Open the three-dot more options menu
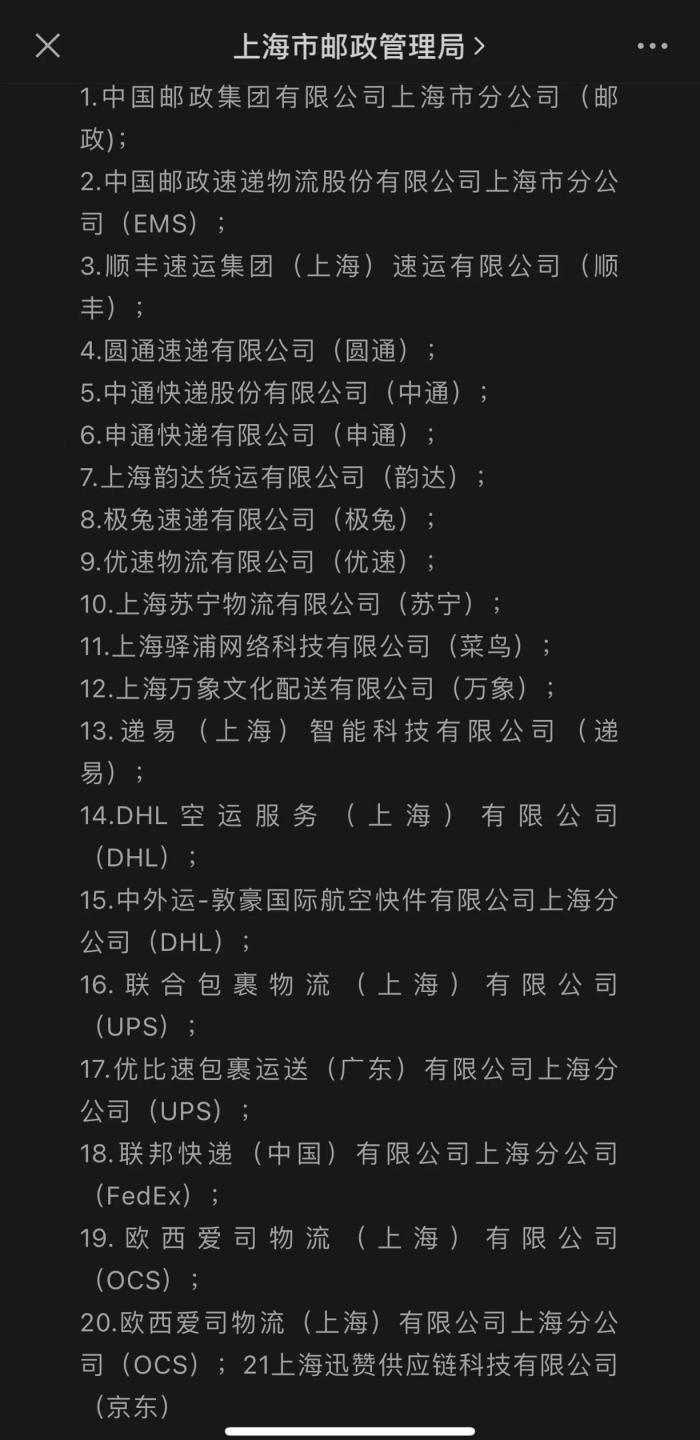 click(x=652, y=46)
